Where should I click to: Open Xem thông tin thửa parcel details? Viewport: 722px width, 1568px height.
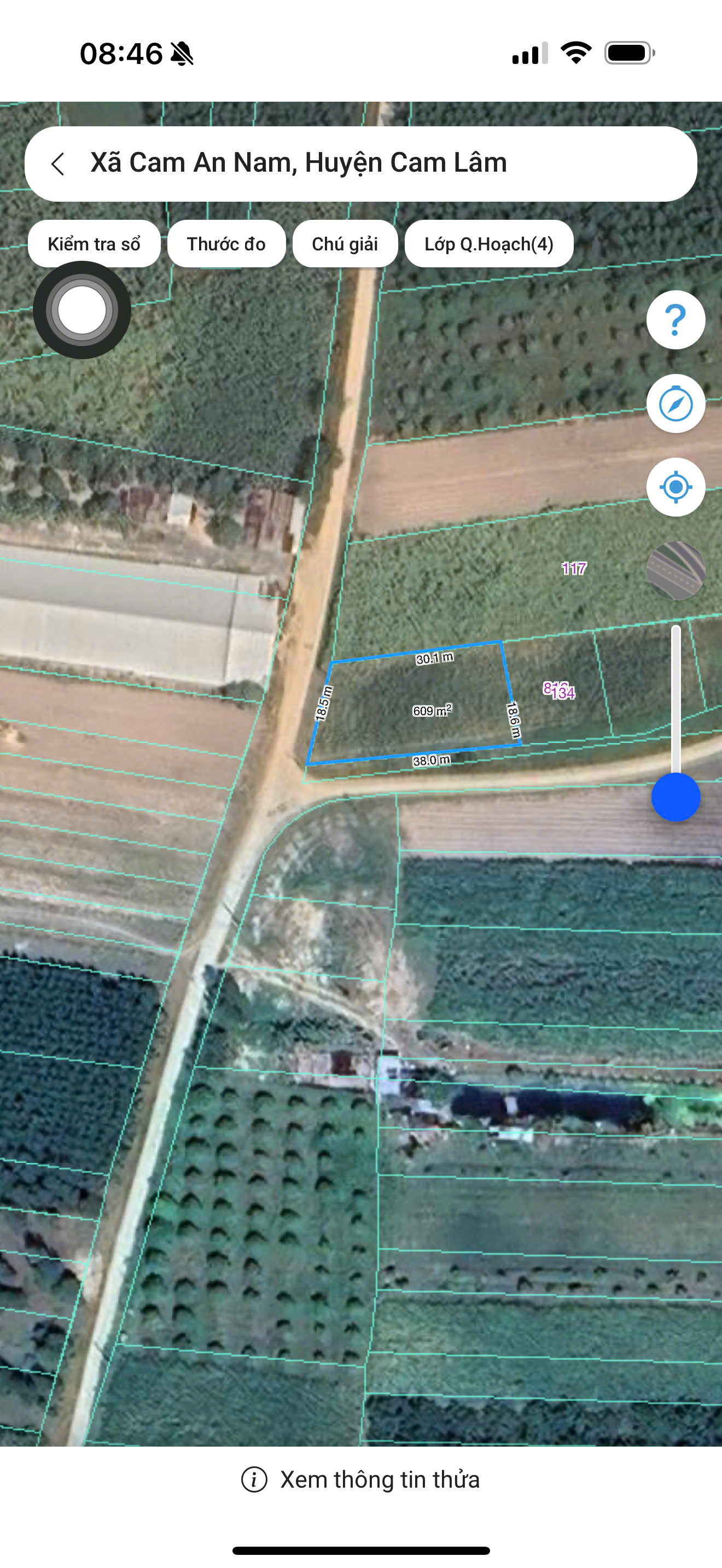coord(361,1479)
